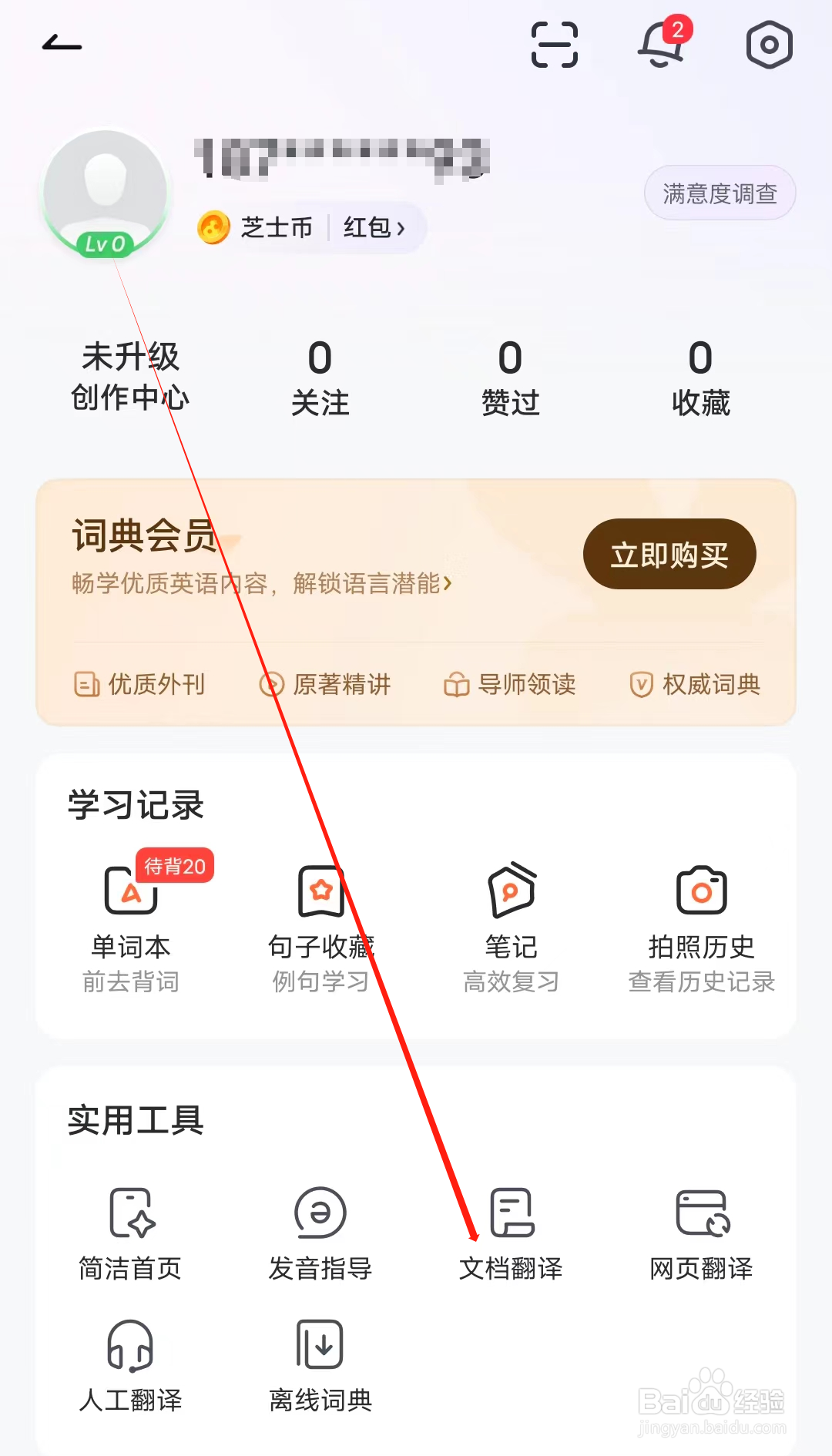The width and height of the screenshot is (832, 1456).
Task: Open the 满意度调查 satisfaction survey
Action: [x=719, y=192]
